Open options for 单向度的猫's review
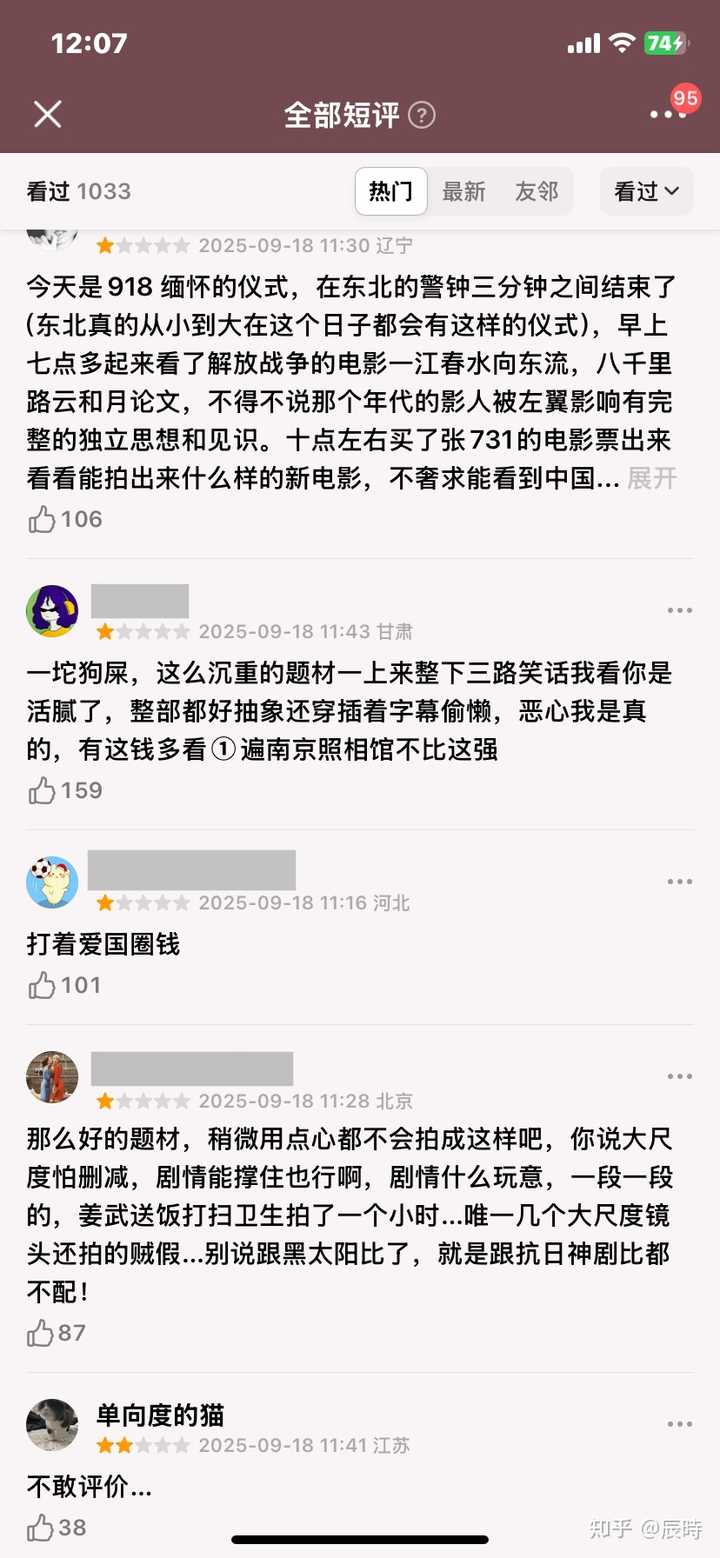This screenshot has width=720, height=1558. (x=679, y=1424)
